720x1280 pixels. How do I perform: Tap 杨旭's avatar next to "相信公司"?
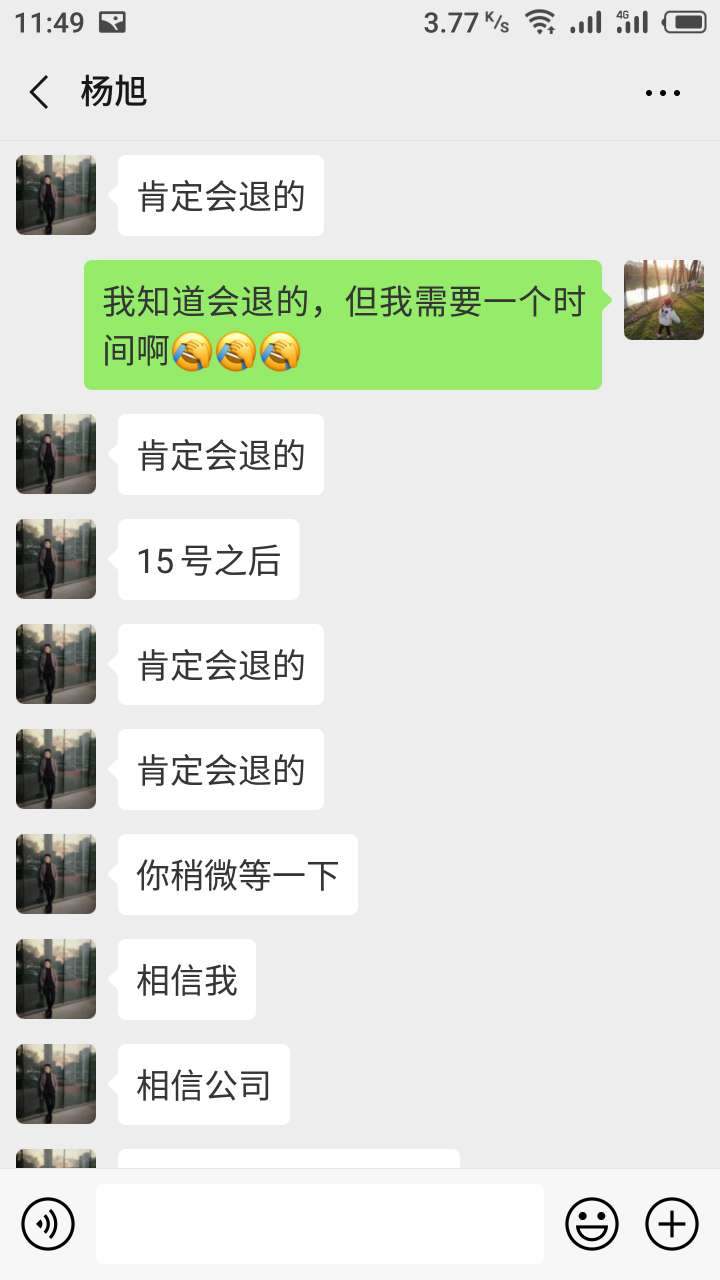tap(56, 1084)
